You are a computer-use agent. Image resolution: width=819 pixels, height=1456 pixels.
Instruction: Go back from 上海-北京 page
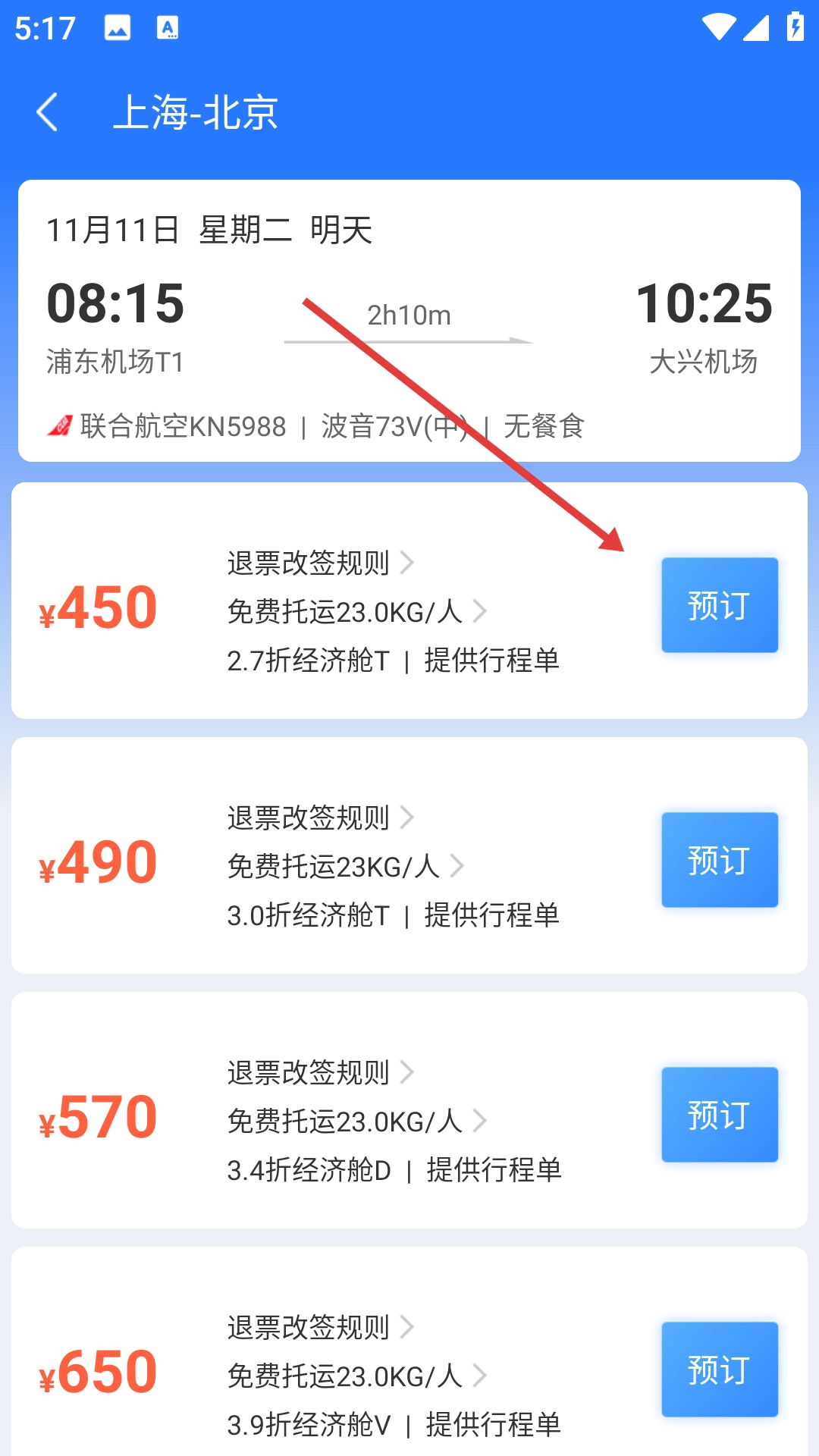[x=47, y=112]
